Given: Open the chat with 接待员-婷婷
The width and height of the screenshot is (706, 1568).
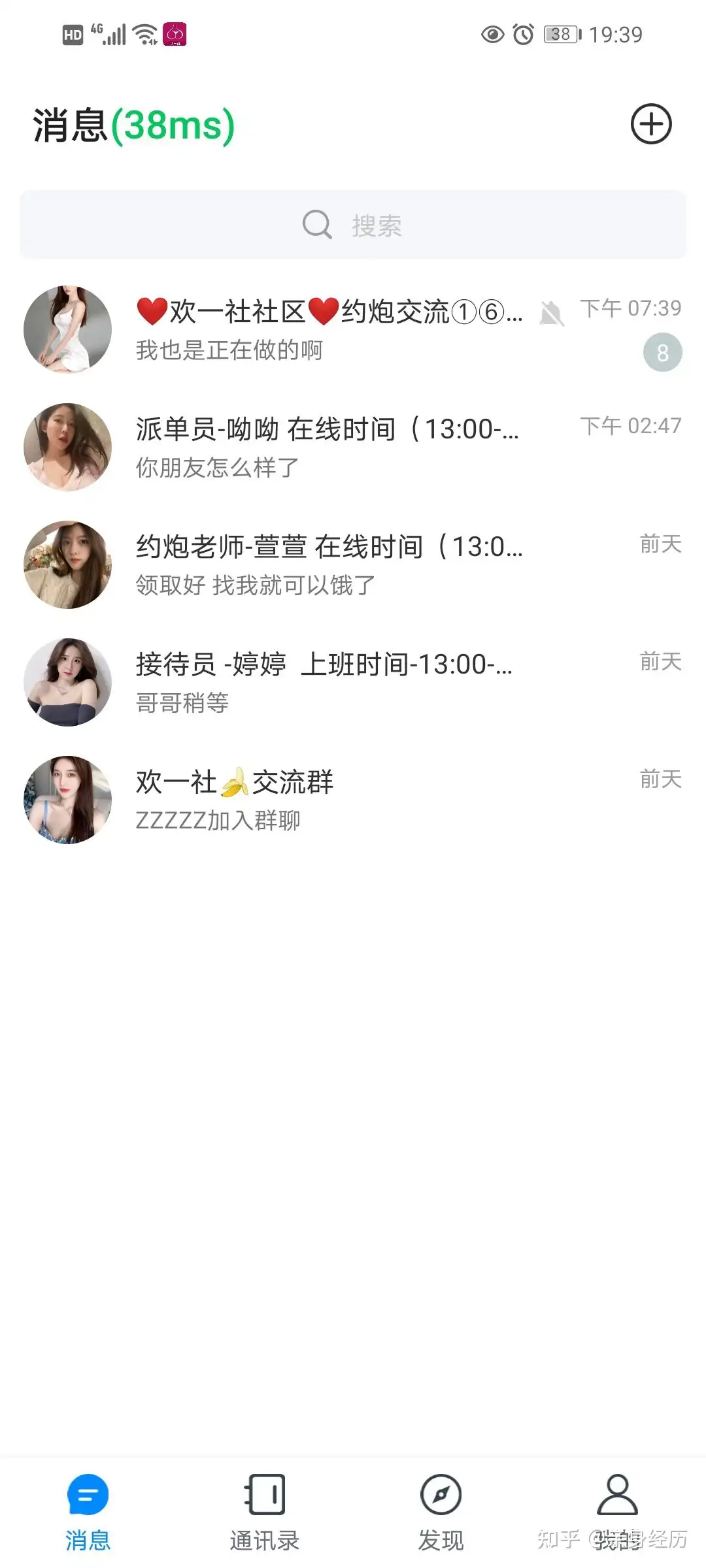Looking at the screenshot, I should 353,683.
